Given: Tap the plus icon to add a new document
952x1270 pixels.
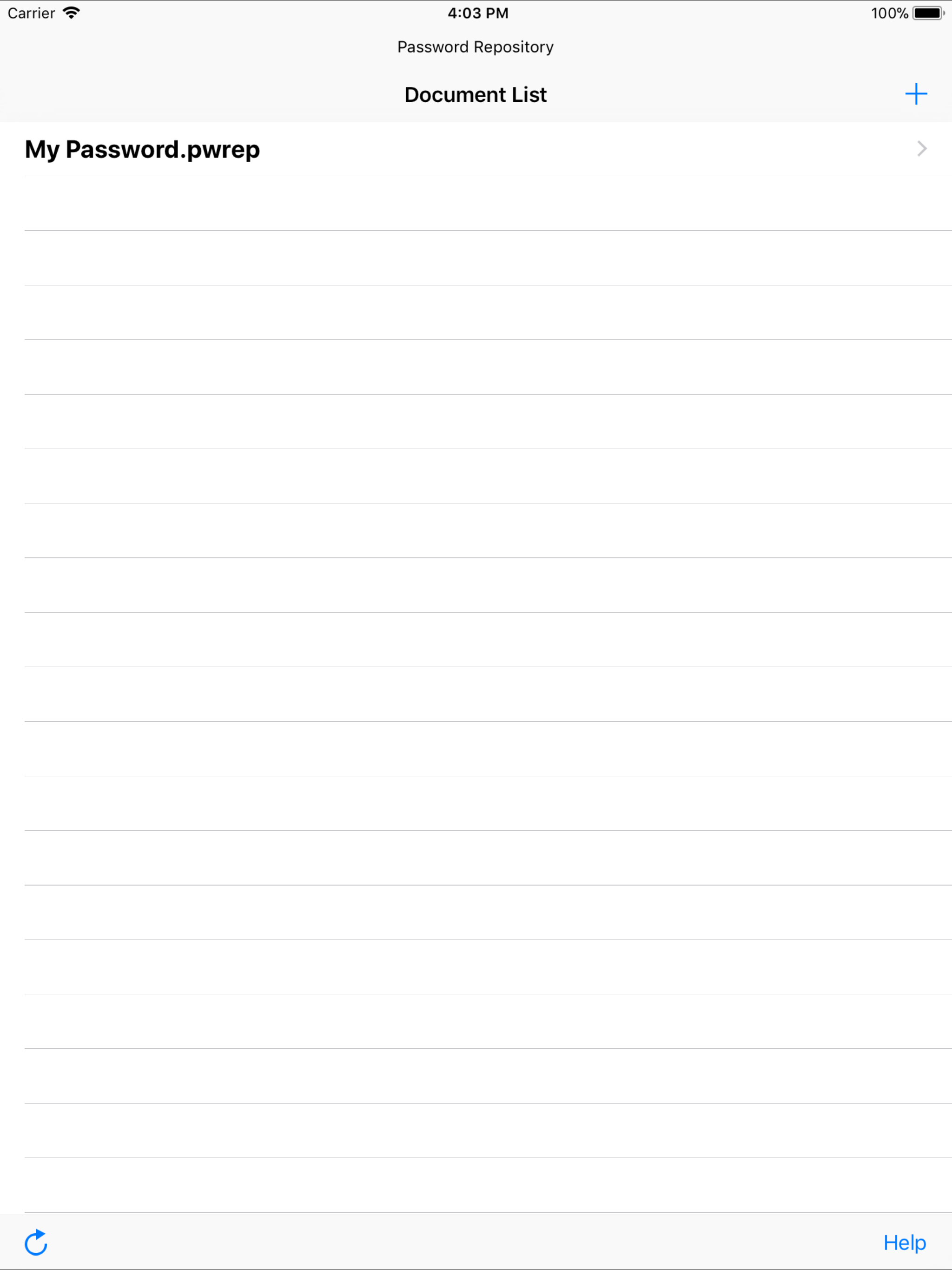Looking at the screenshot, I should [x=915, y=93].
